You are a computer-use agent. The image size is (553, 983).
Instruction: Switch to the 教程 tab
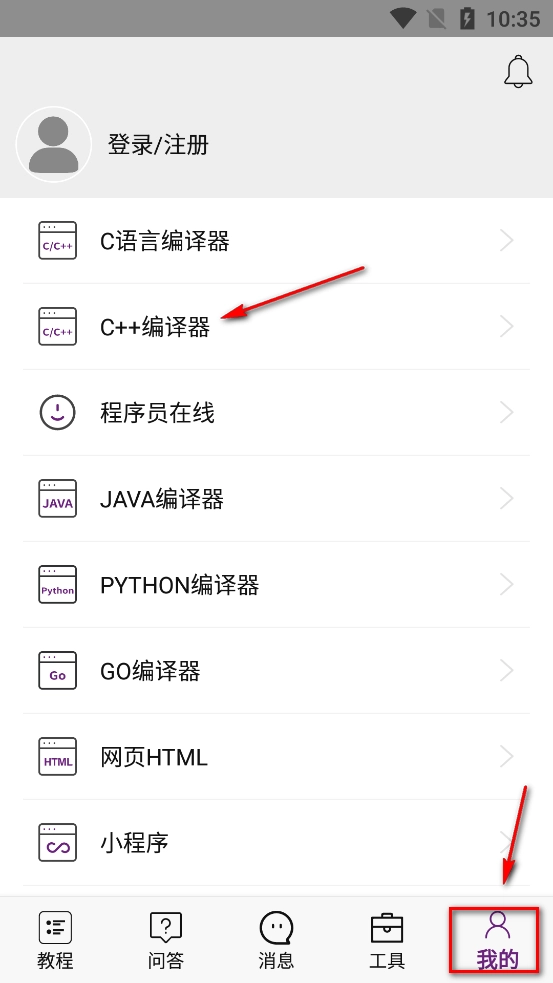pos(55,940)
